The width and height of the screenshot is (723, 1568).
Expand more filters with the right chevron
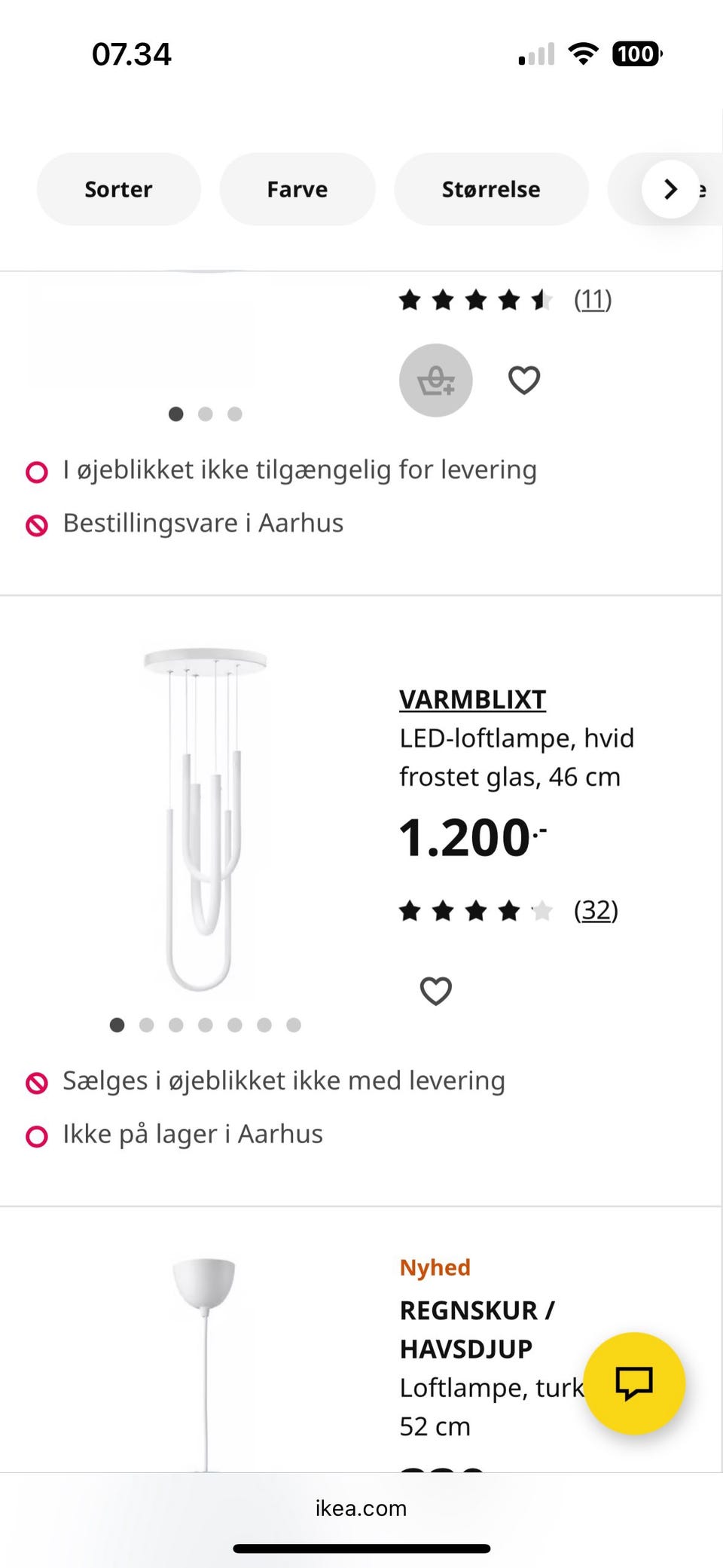tap(669, 189)
